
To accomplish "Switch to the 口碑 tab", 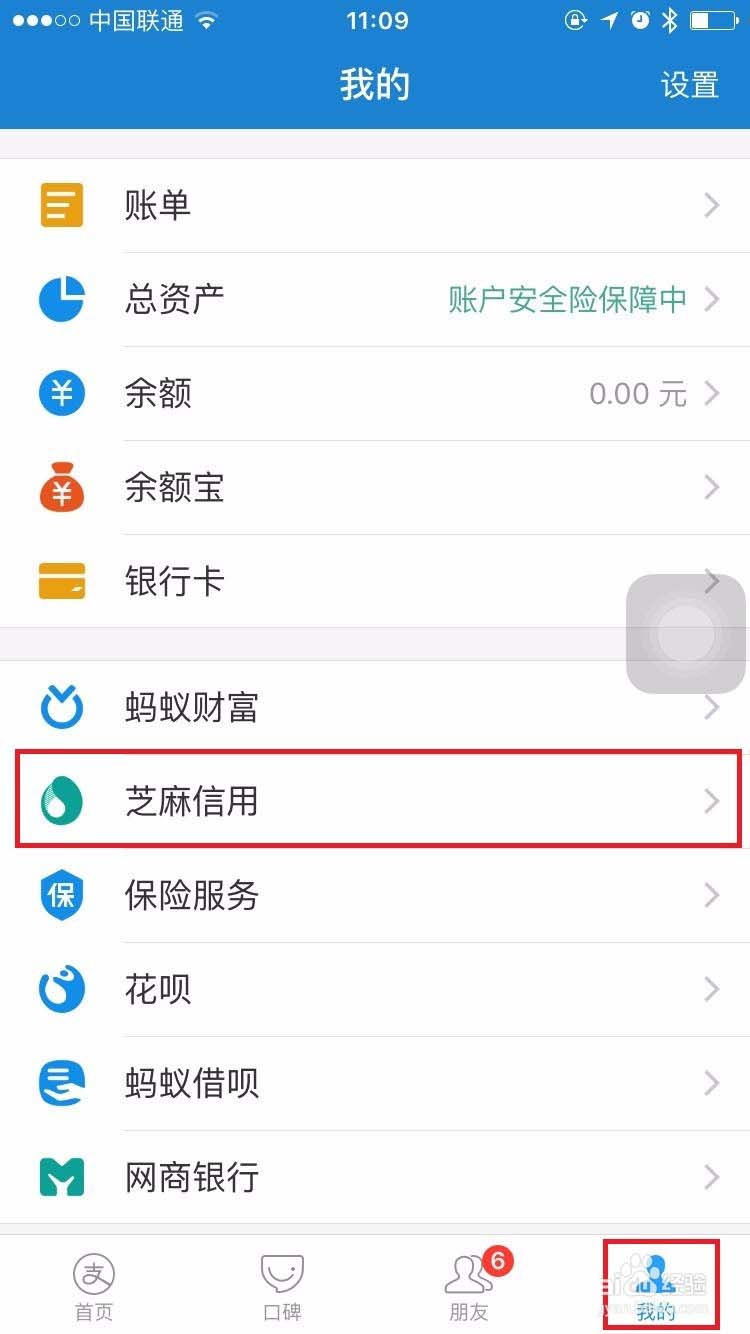I will [x=282, y=1285].
